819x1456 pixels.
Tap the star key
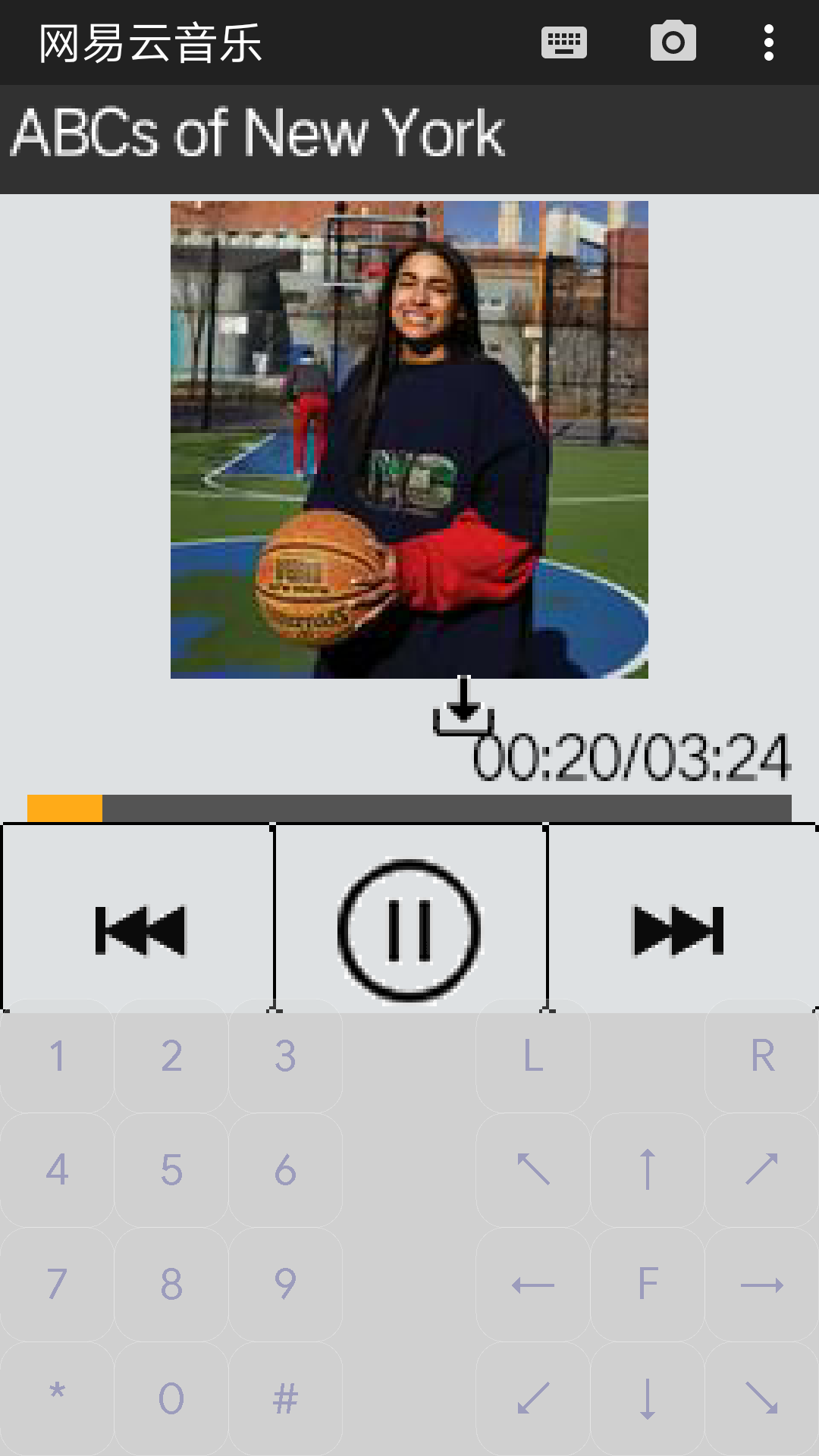coord(57,1398)
